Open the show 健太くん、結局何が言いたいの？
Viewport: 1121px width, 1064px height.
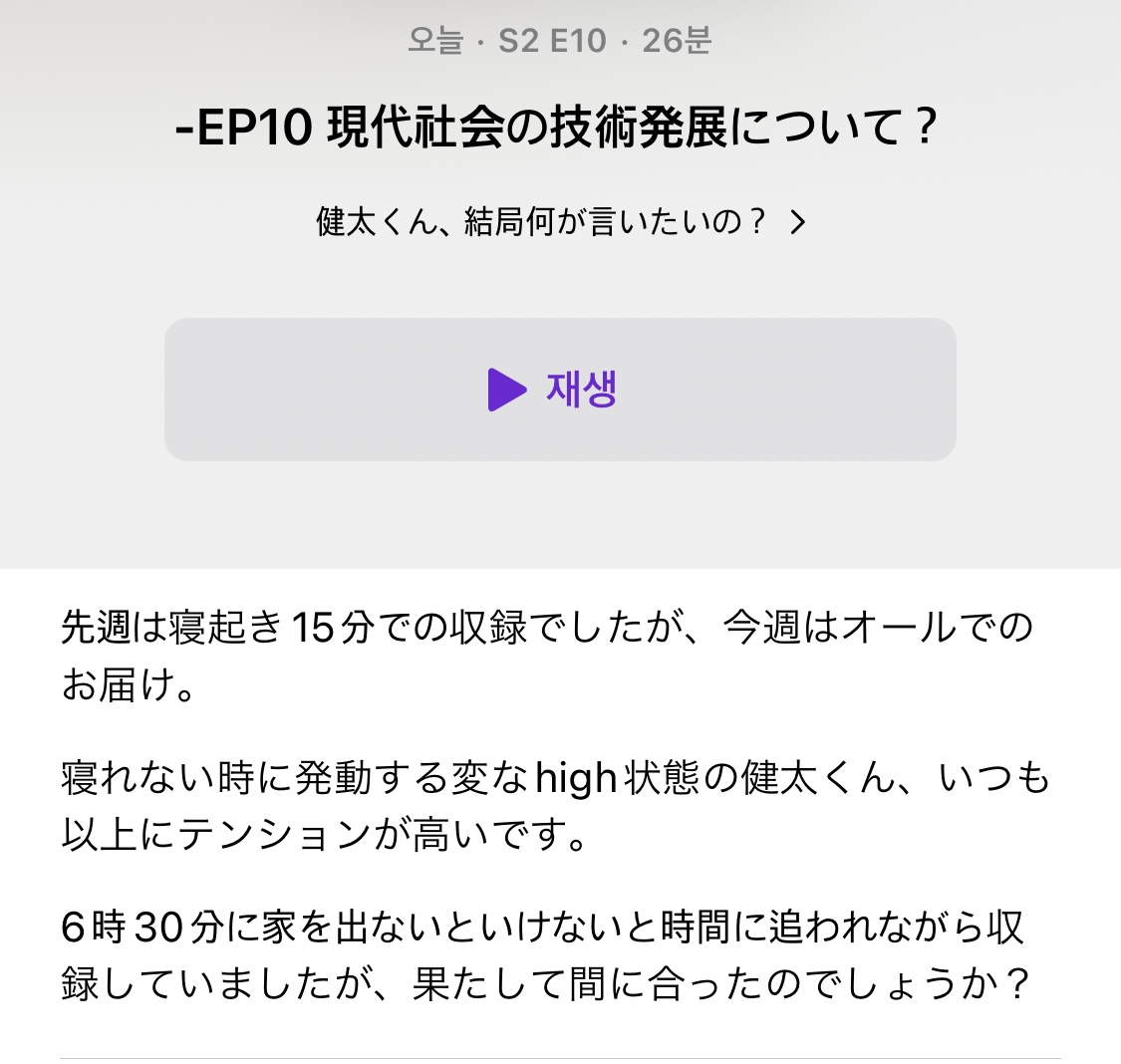point(559,222)
